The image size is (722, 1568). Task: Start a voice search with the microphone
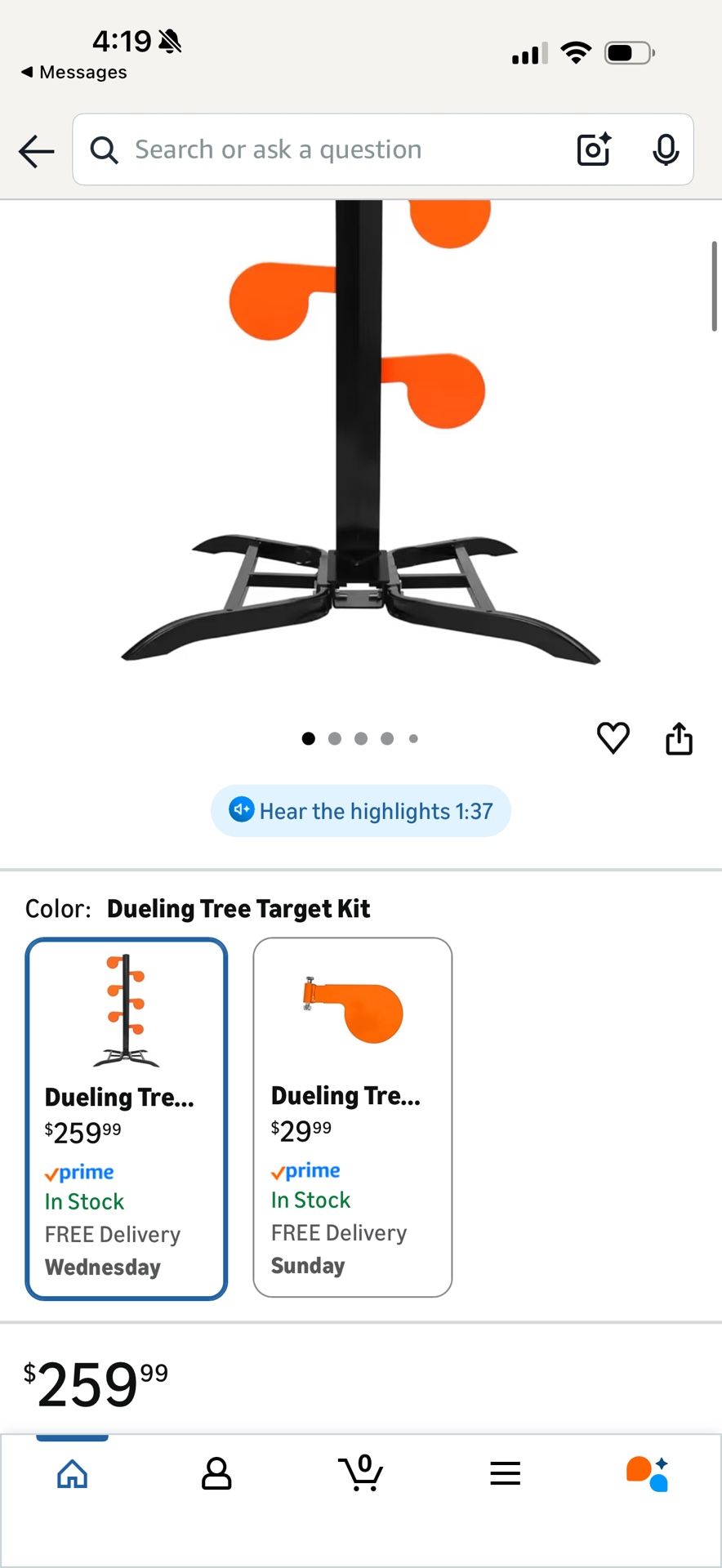666,149
